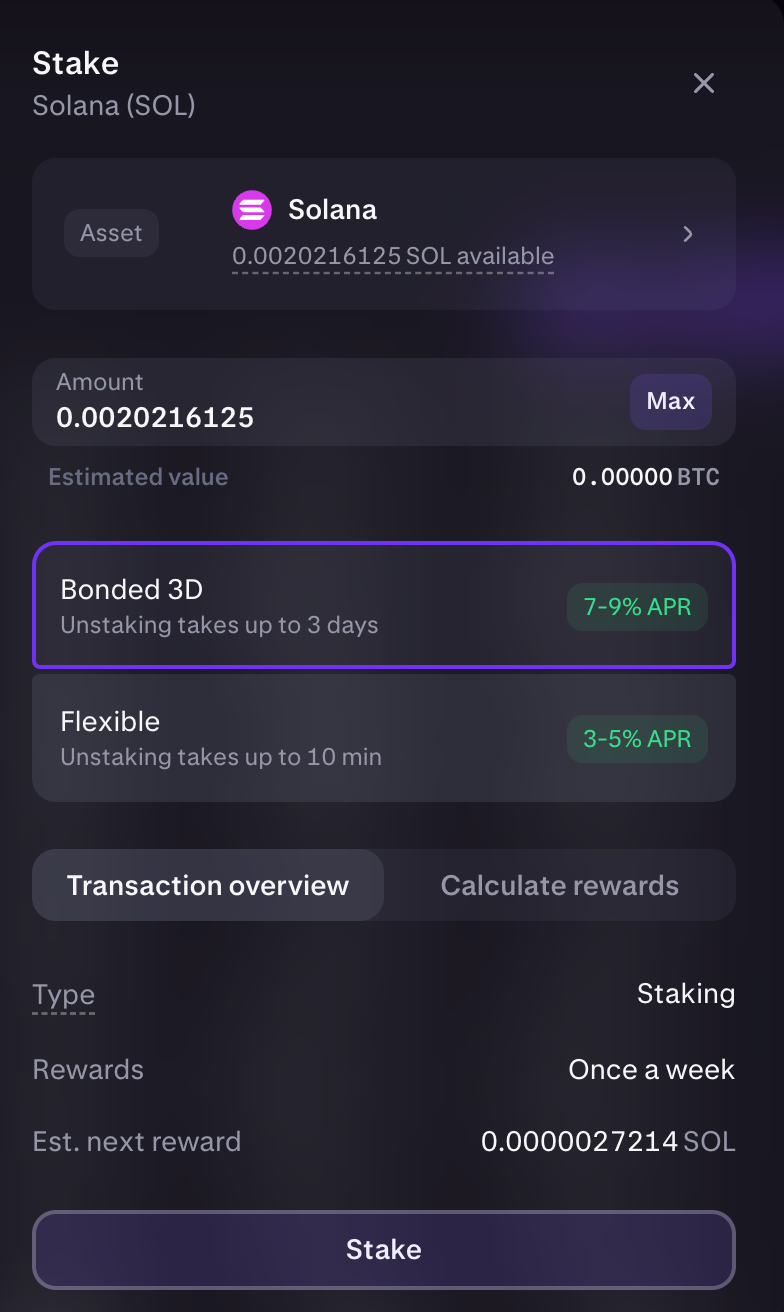Open asset details via the right chevron
Viewport: 784px width, 1312px height.
coord(688,234)
